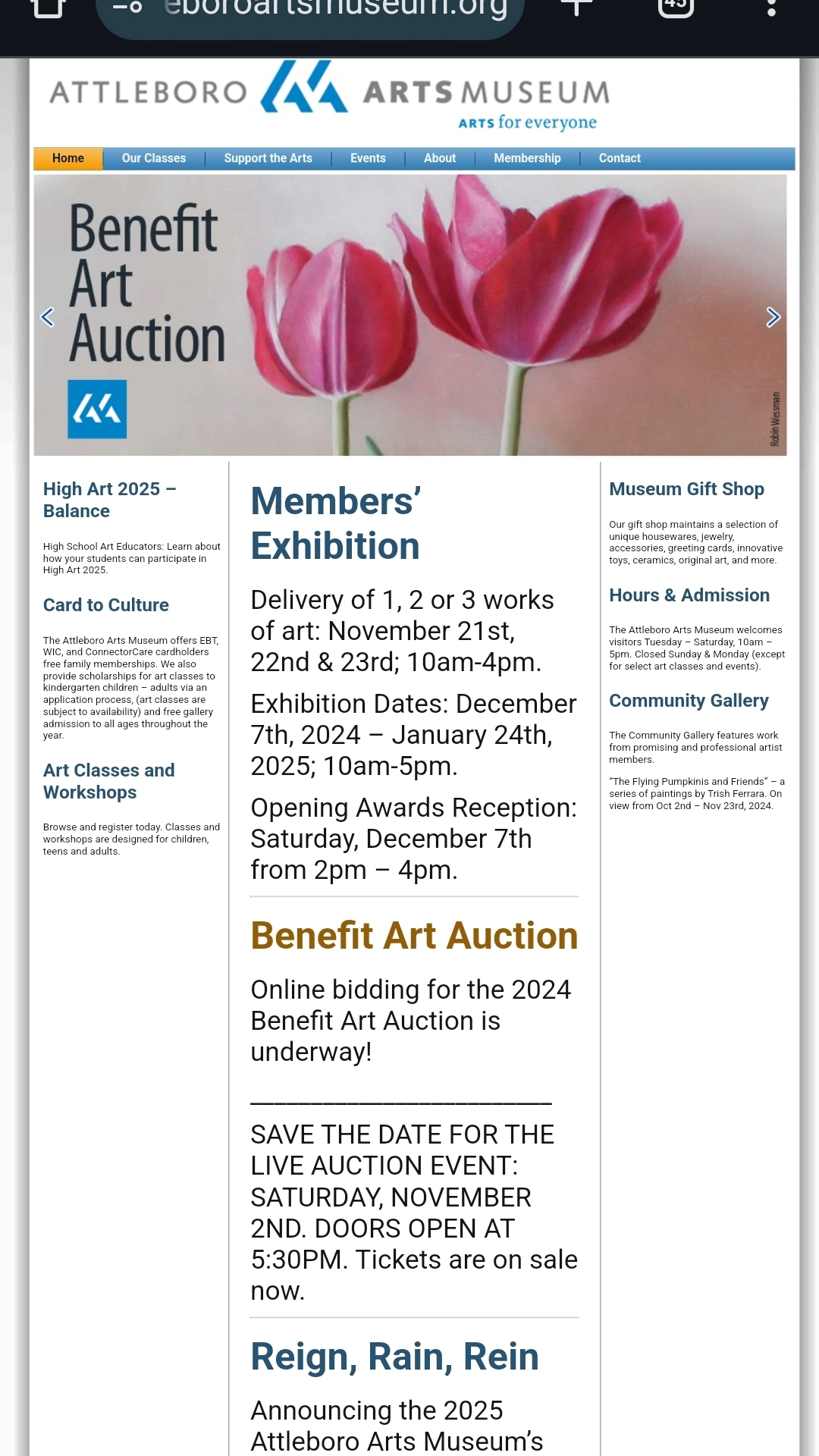Open the Membership page
Image resolution: width=819 pixels, height=1456 pixels.
tap(527, 158)
